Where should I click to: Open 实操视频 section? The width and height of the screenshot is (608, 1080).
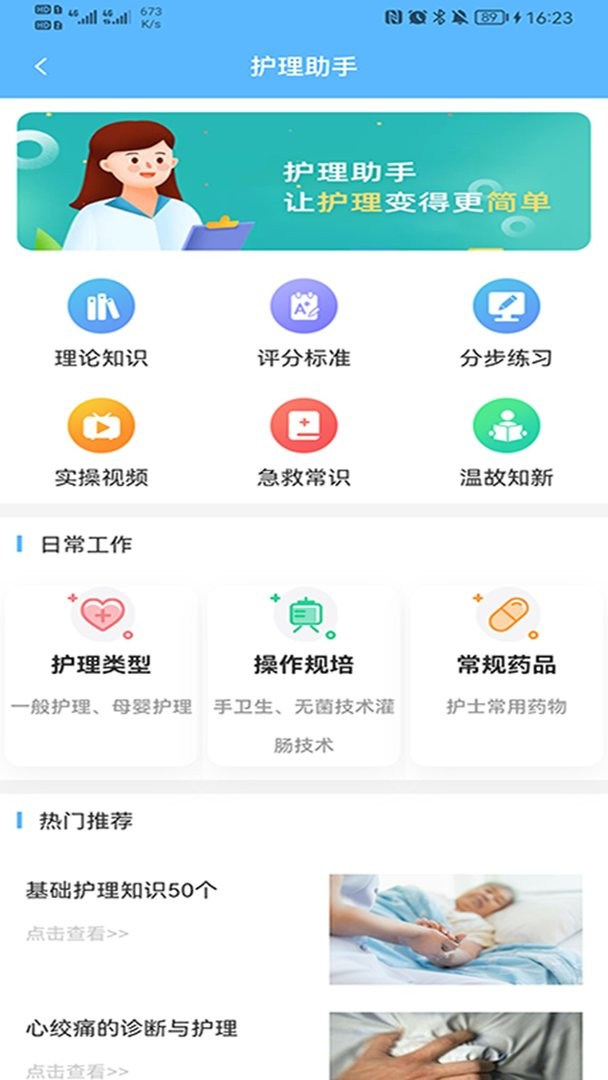coord(101,443)
